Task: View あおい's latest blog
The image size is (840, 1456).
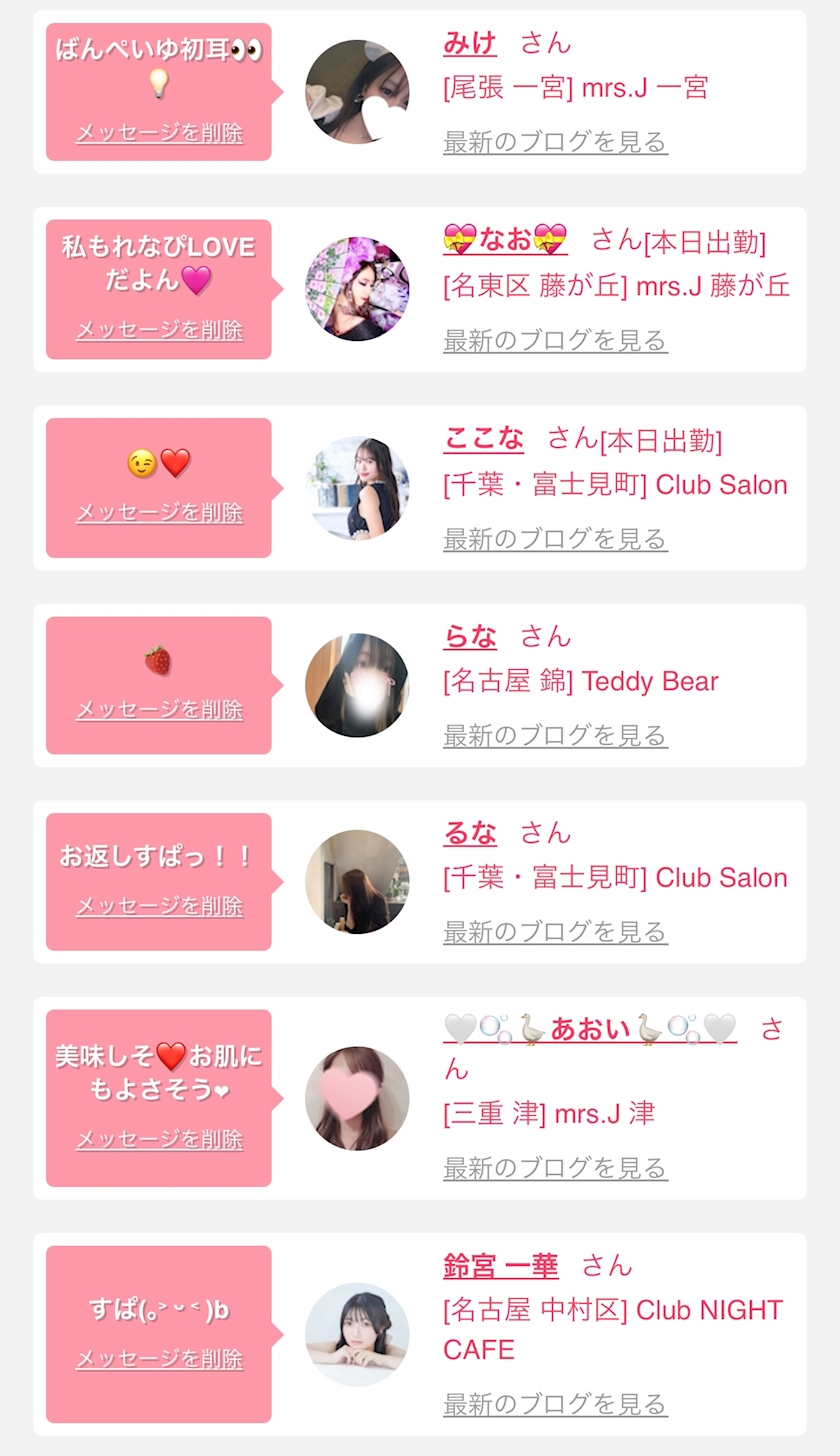Action: (555, 1168)
